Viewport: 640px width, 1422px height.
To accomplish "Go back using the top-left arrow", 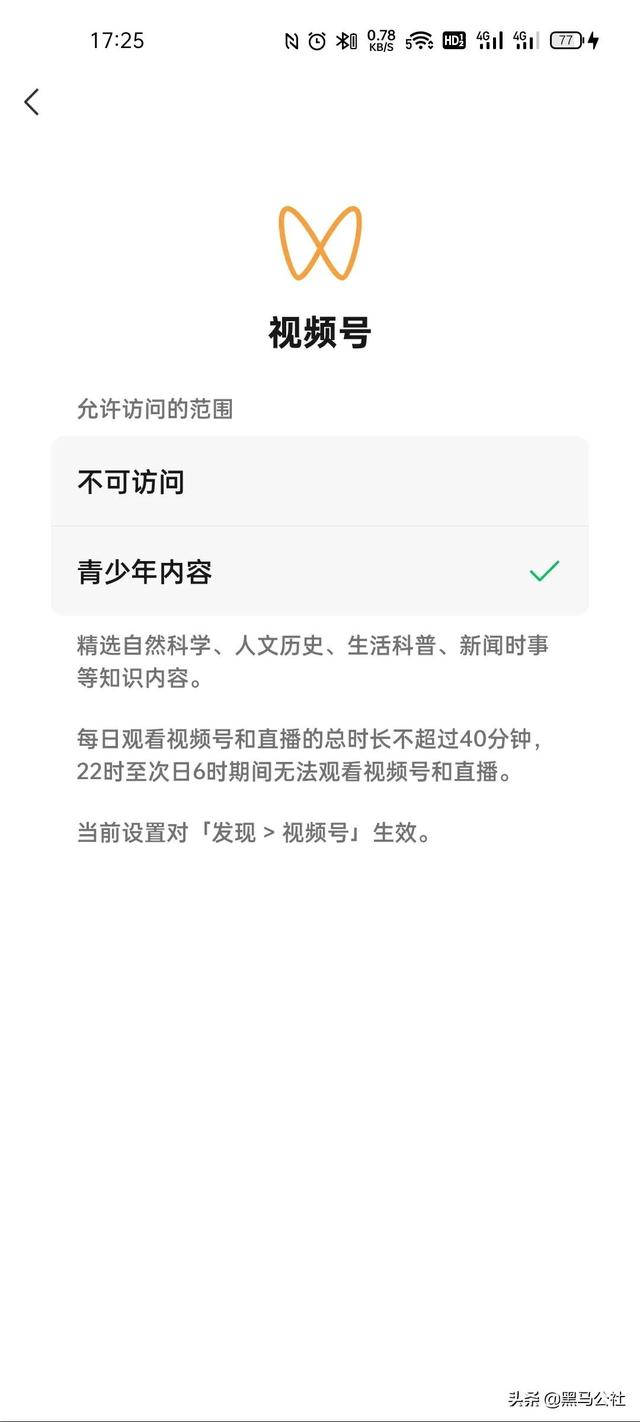I will coord(32,101).
